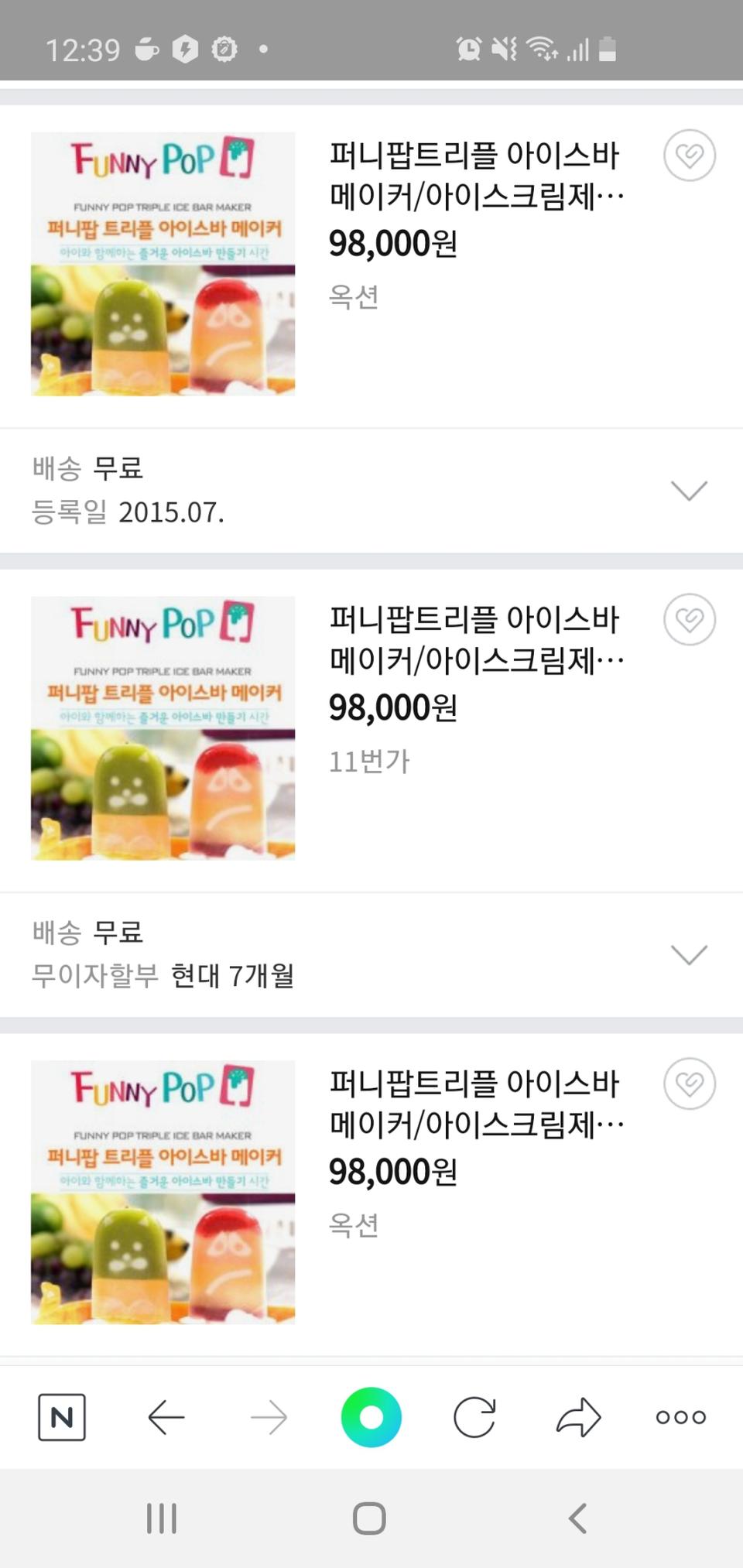
Task: Open the 11번가 seller page
Action: pos(368,761)
